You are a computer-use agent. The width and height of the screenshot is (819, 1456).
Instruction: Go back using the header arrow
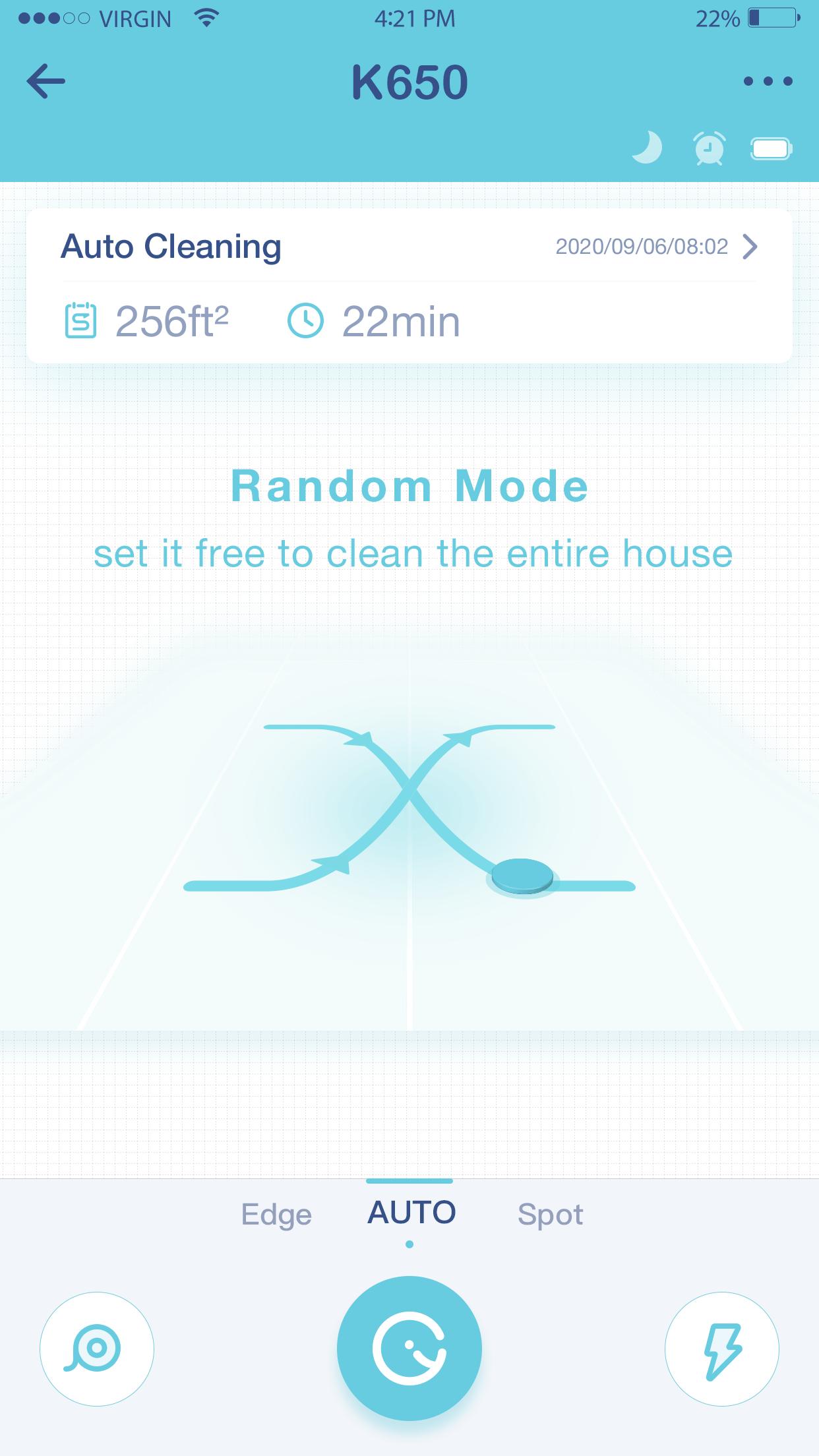coord(45,81)
